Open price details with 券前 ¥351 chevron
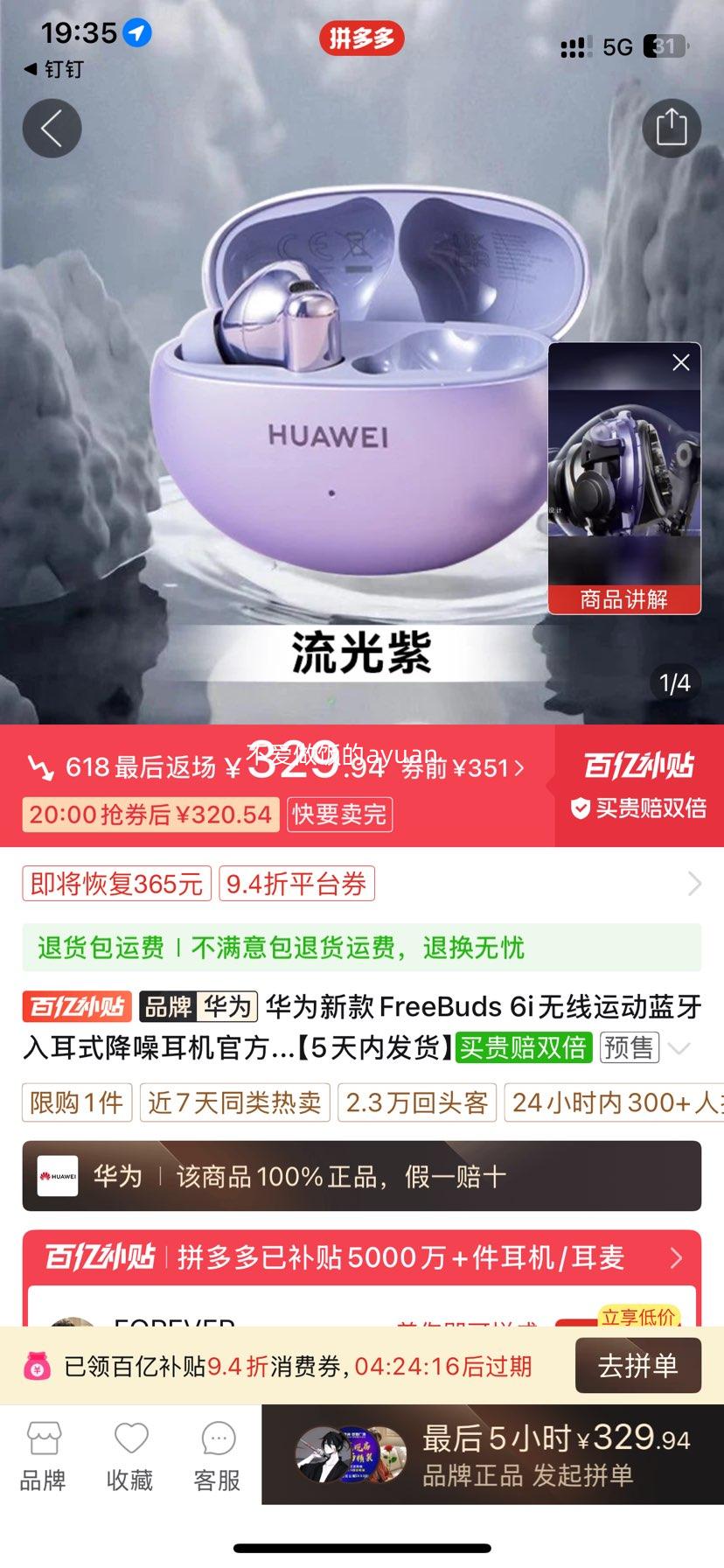Screen dimensions: 724x1568 pos(463,768)
